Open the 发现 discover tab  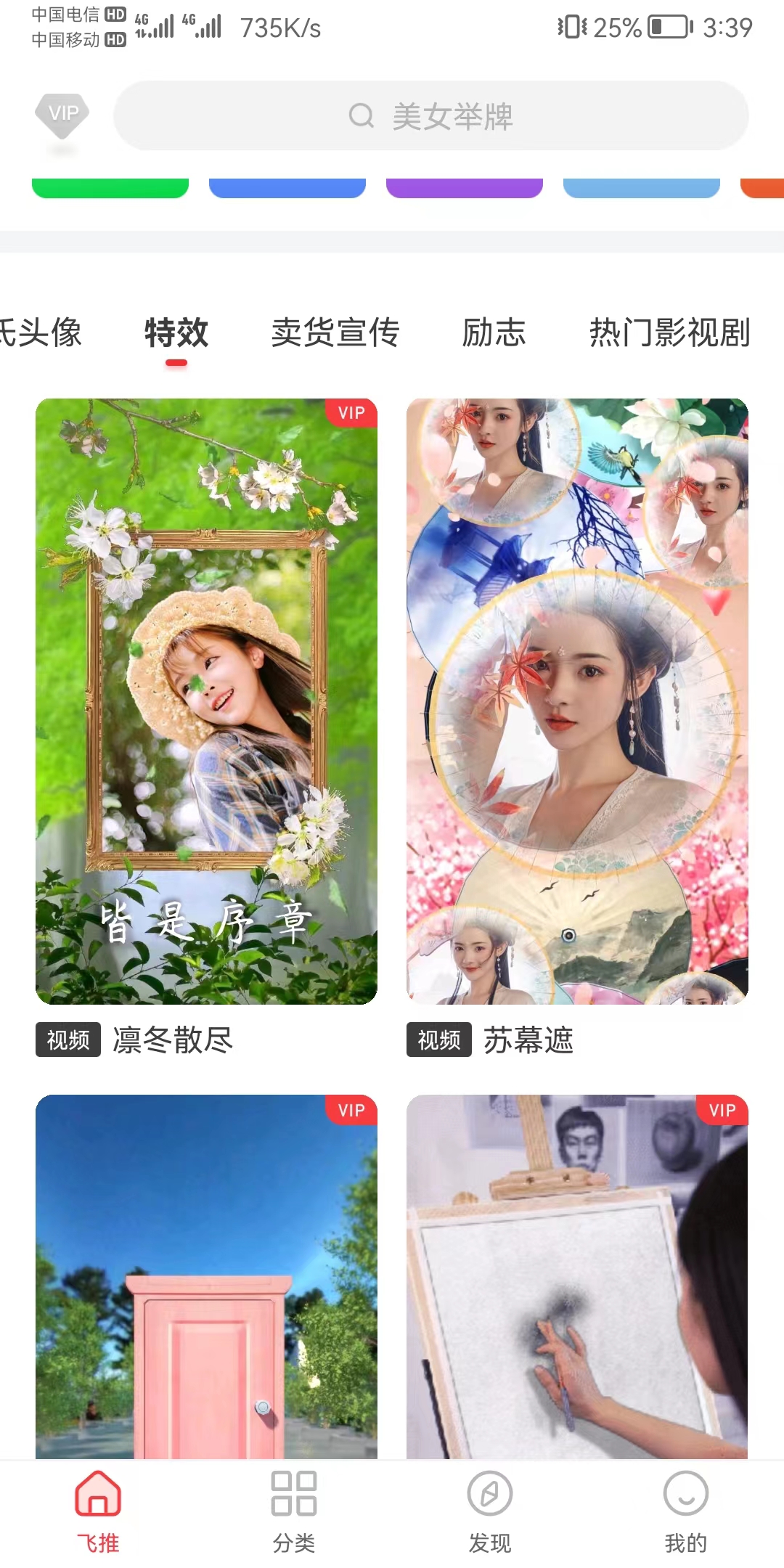click(490, 1511)
